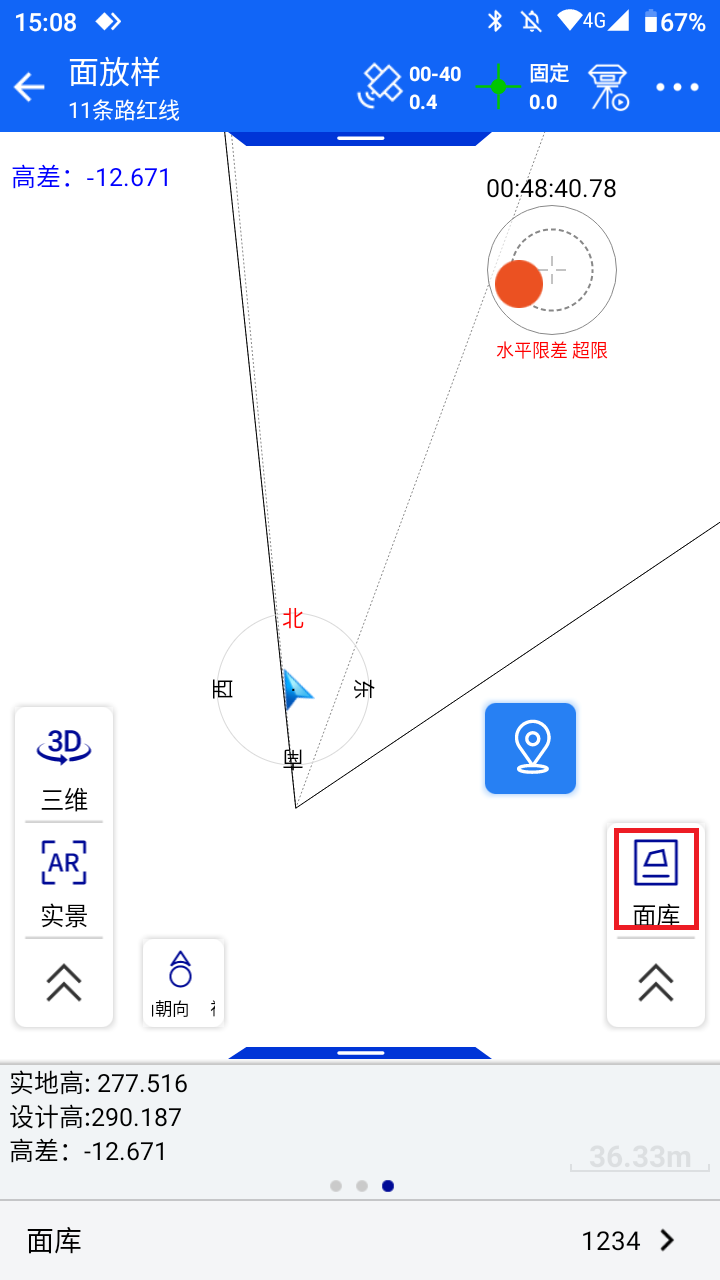Open the 面库 1234 row
Viewport: 720px width, 1280px height.
tap(360, 1241)
